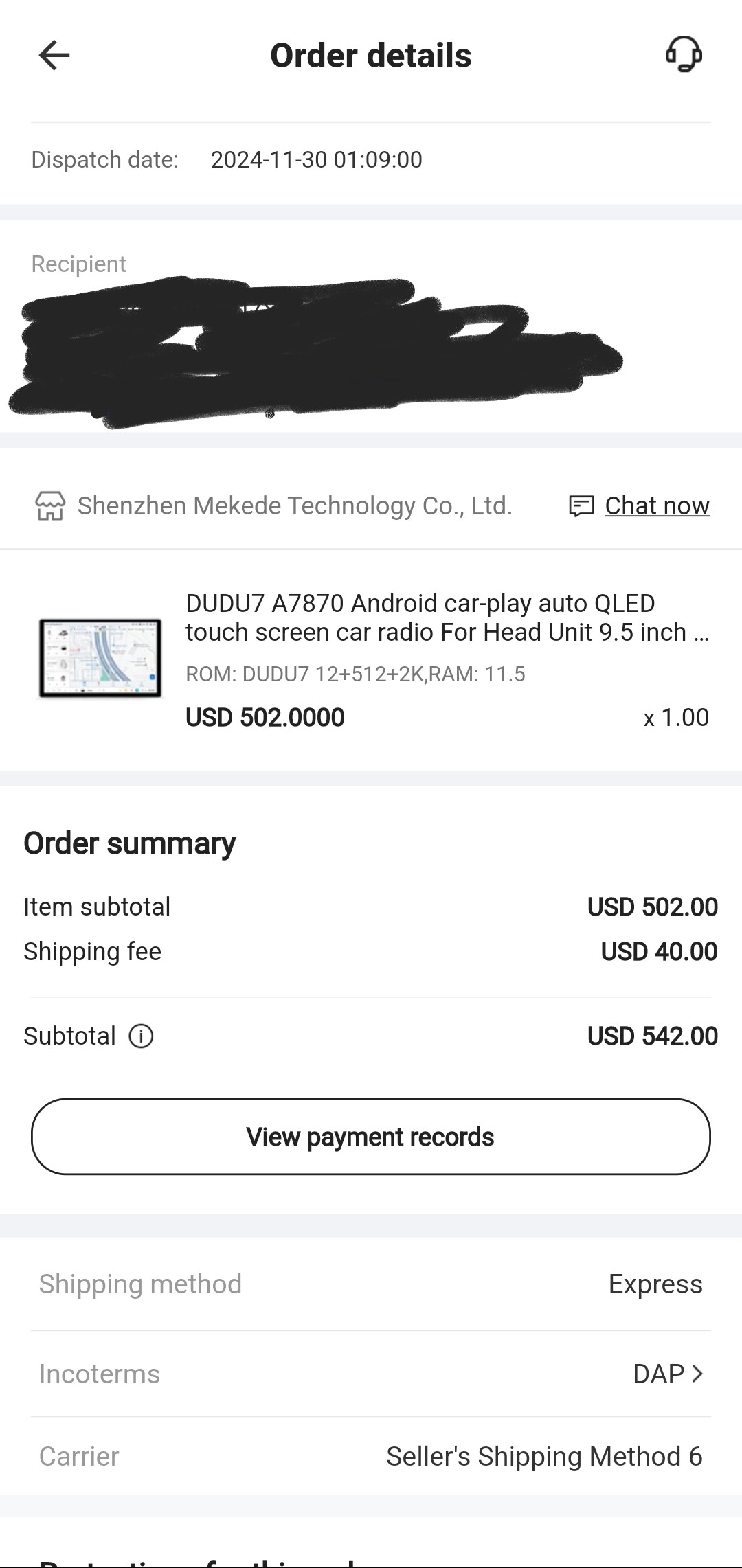This screenshot has height=1568, width=742.
Task: Open Incoterms DAP details
Action: point(667,1374)
